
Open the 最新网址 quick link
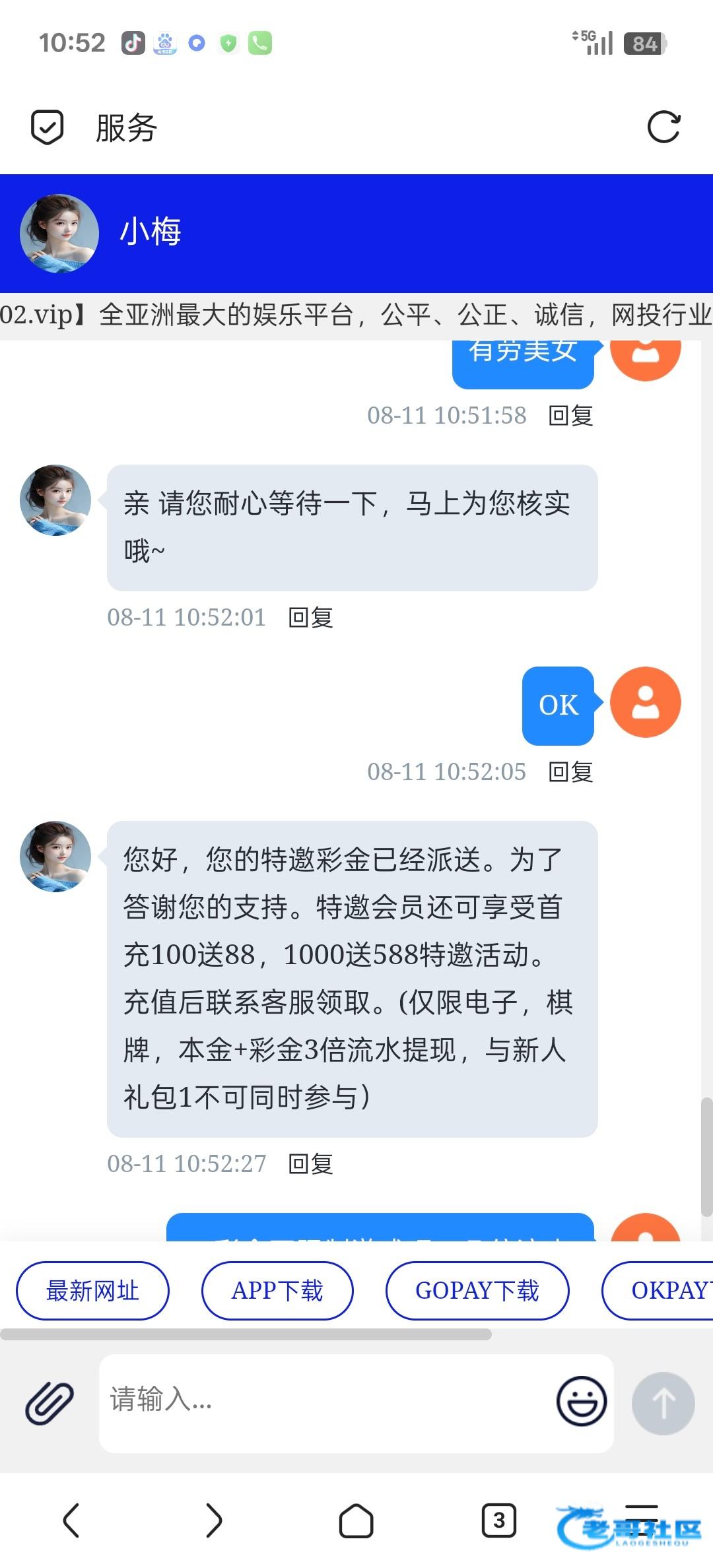(92, 1291)
